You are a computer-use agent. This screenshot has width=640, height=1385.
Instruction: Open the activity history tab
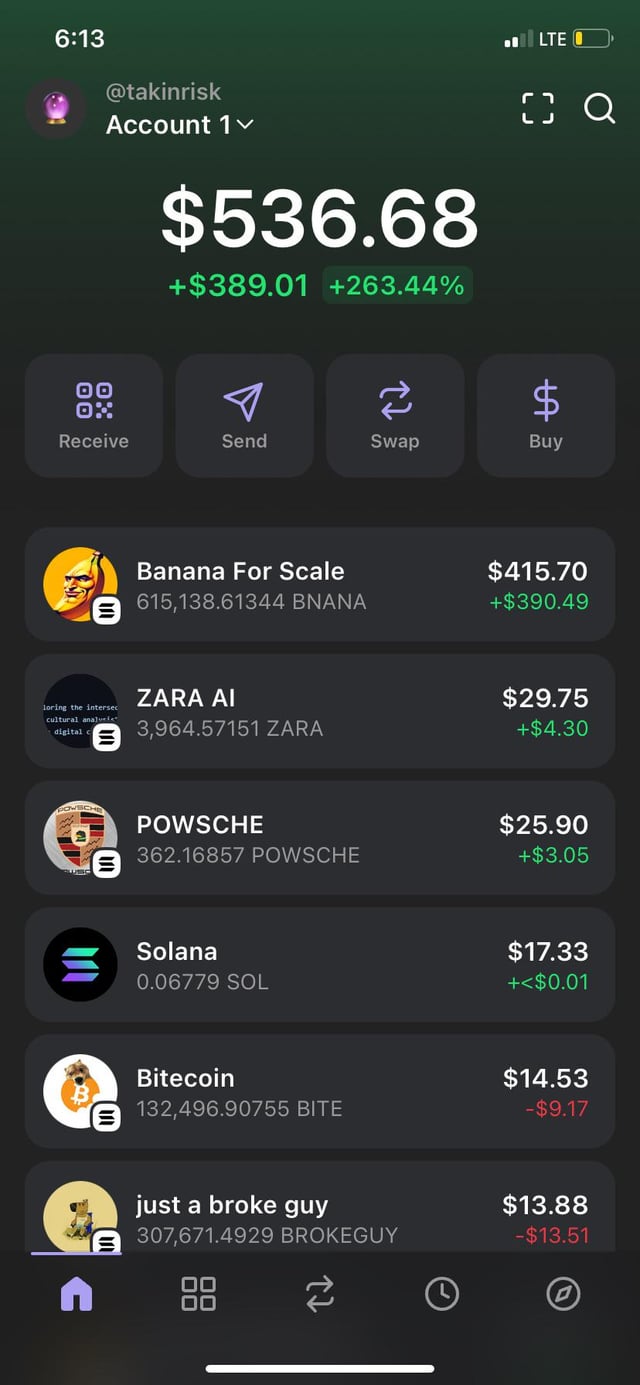pos(442,1294)
